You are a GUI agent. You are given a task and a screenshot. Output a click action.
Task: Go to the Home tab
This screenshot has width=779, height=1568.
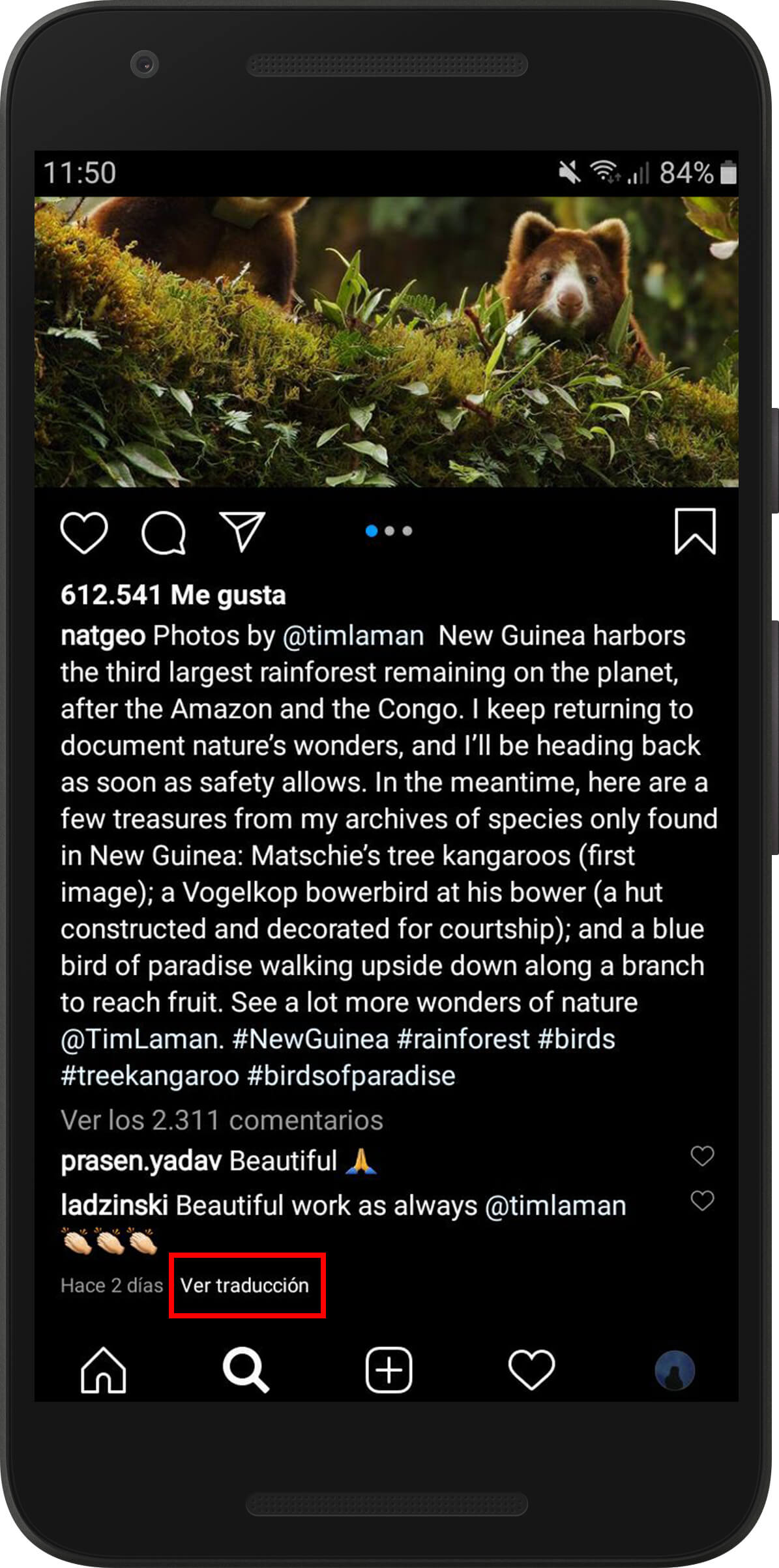click(x=103, y=1369)
